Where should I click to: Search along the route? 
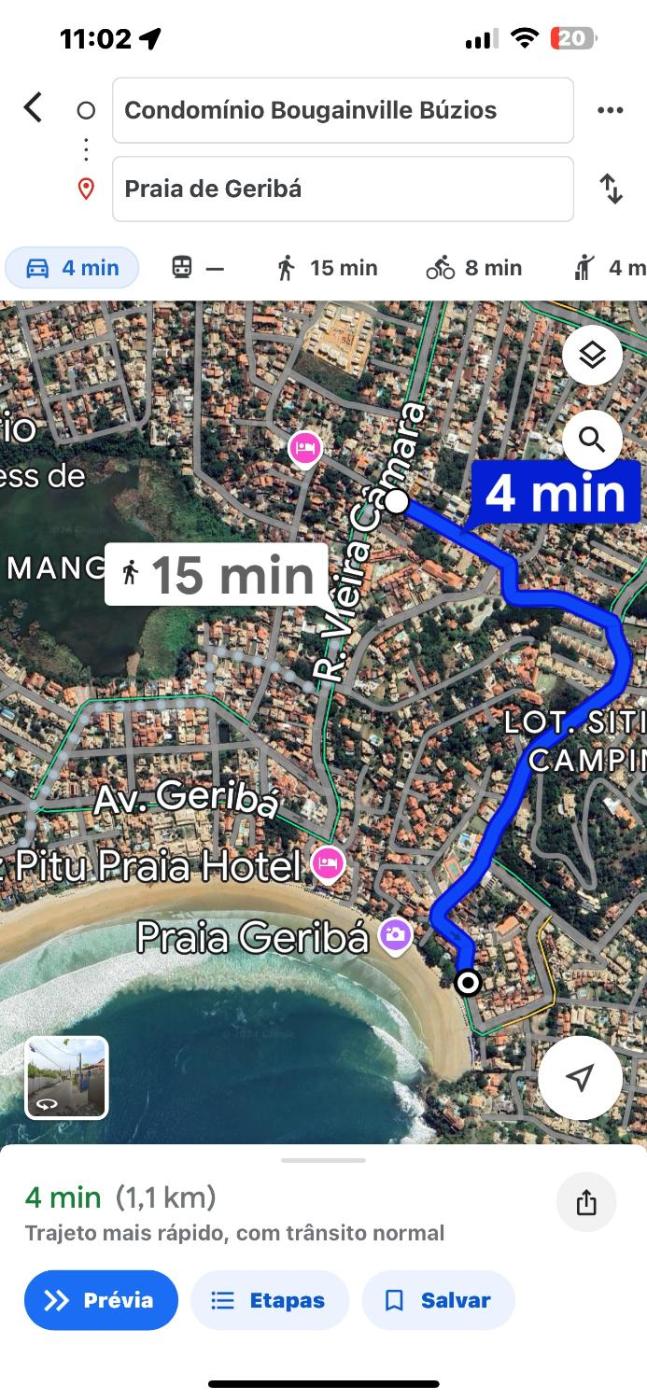[592, 439]
